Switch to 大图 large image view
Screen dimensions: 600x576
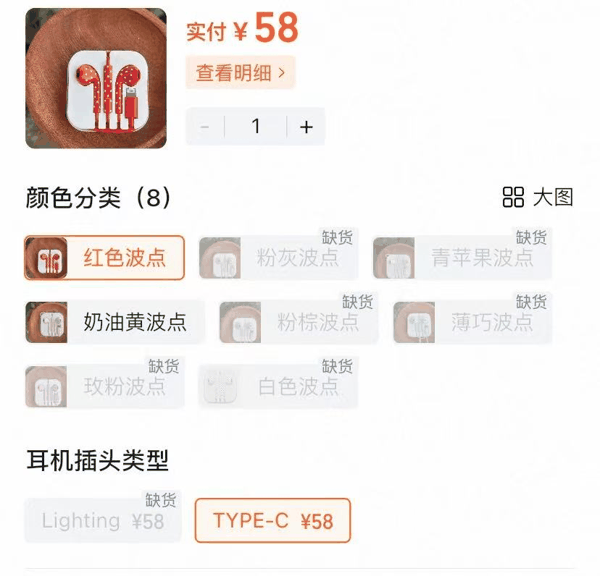pyautogui.click(x=538, y=197)
